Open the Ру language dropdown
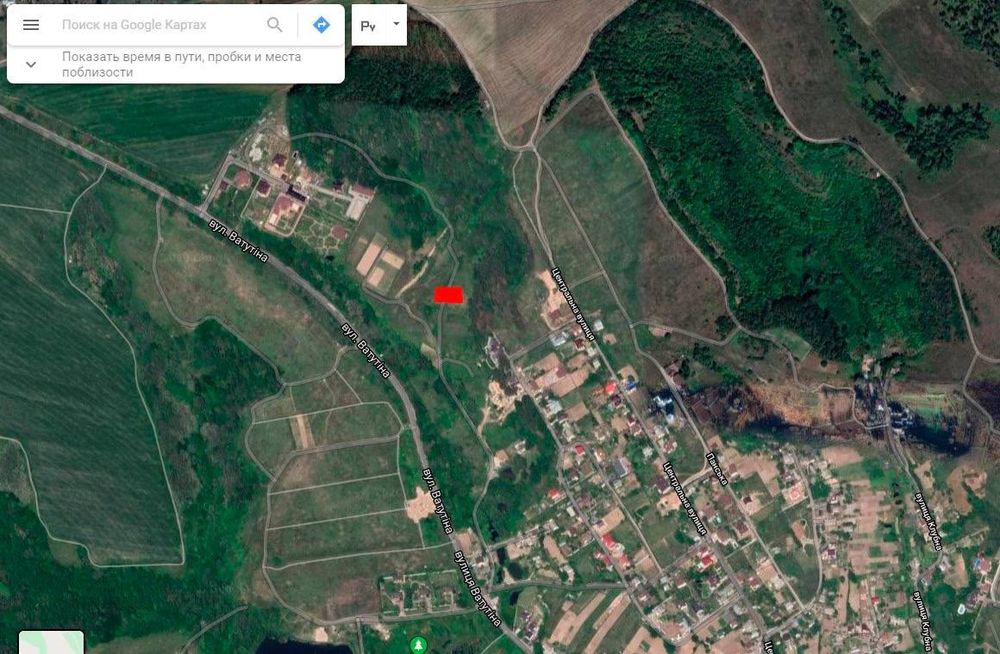The height and width of the screenshot is (654, 1000). [x=396, y=24]
